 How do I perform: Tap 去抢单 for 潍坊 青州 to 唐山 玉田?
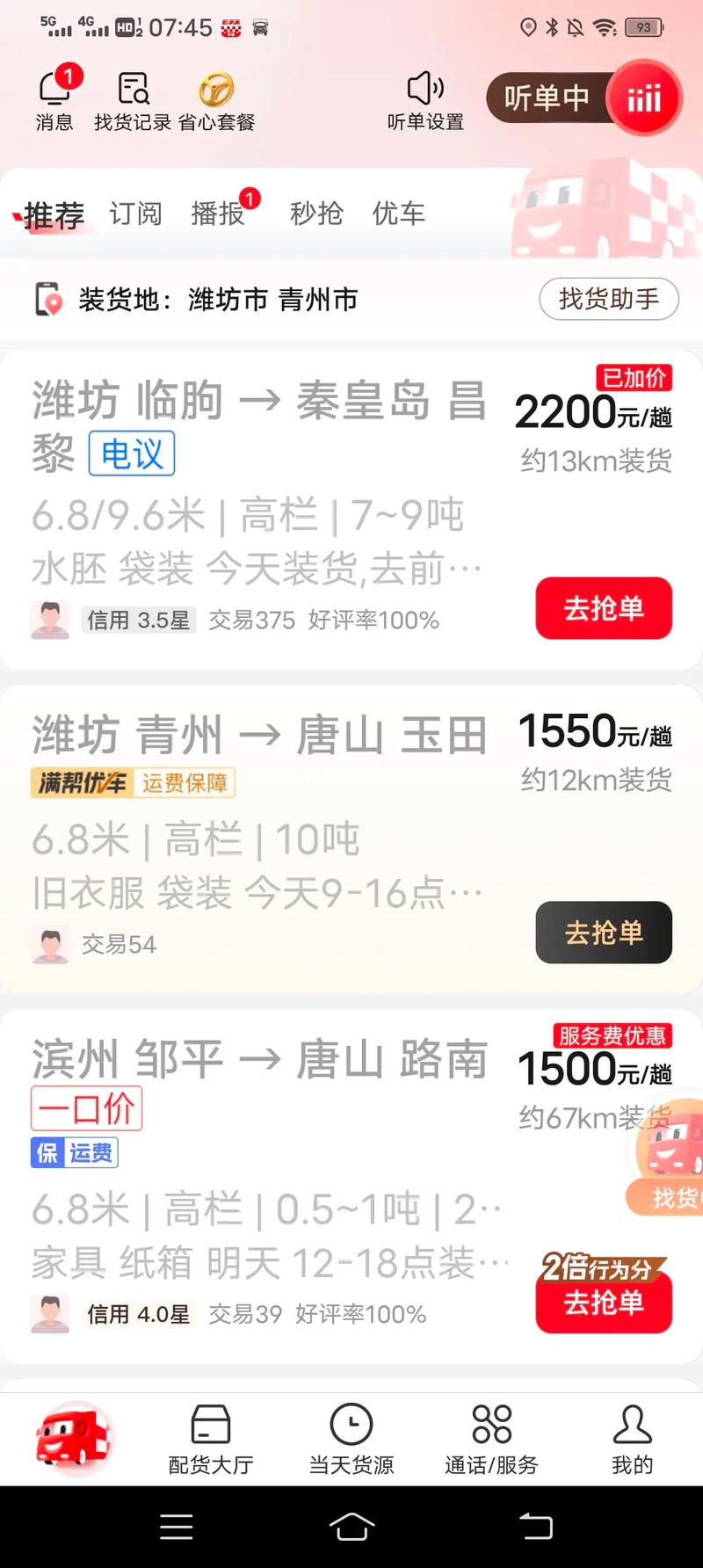coord(604,932)
